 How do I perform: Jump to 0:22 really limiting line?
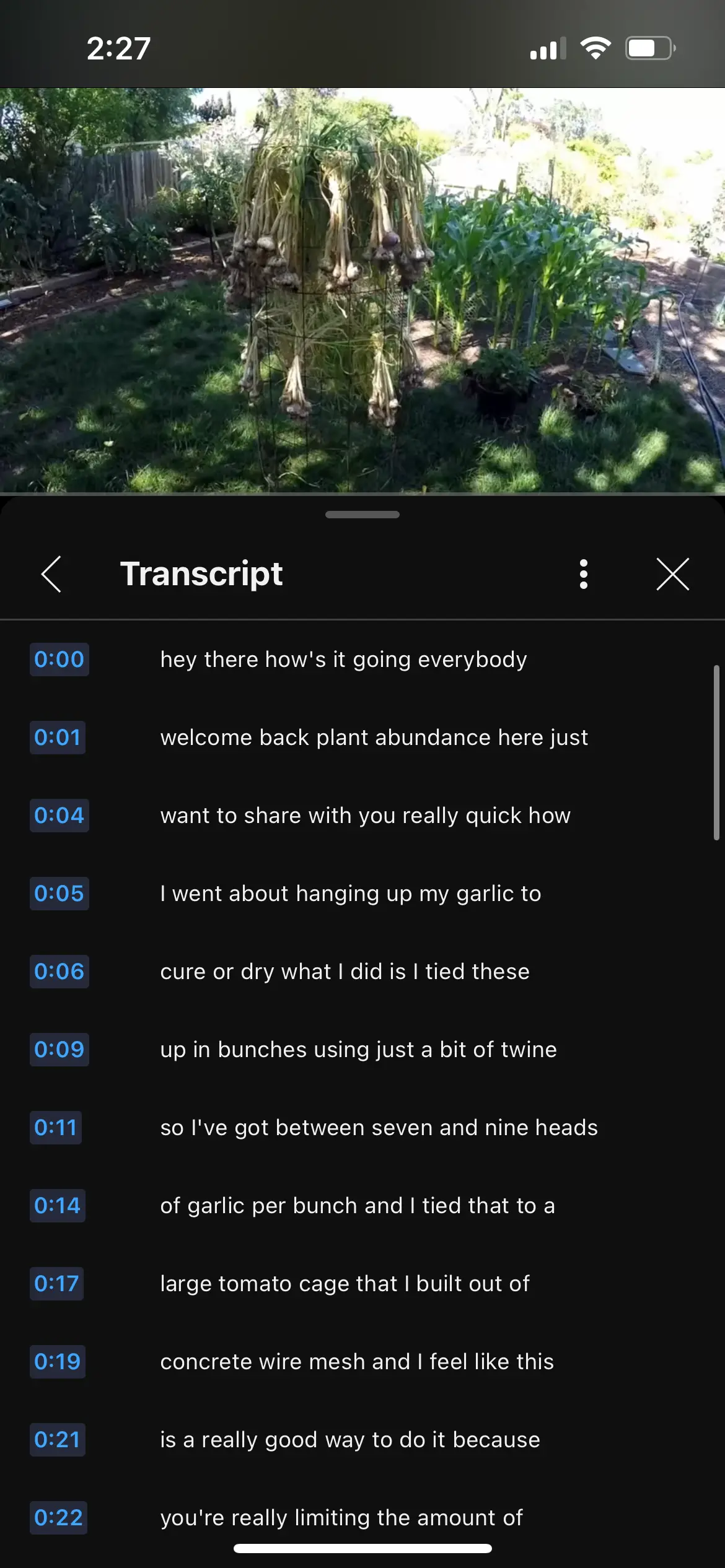coord(341,1517)
